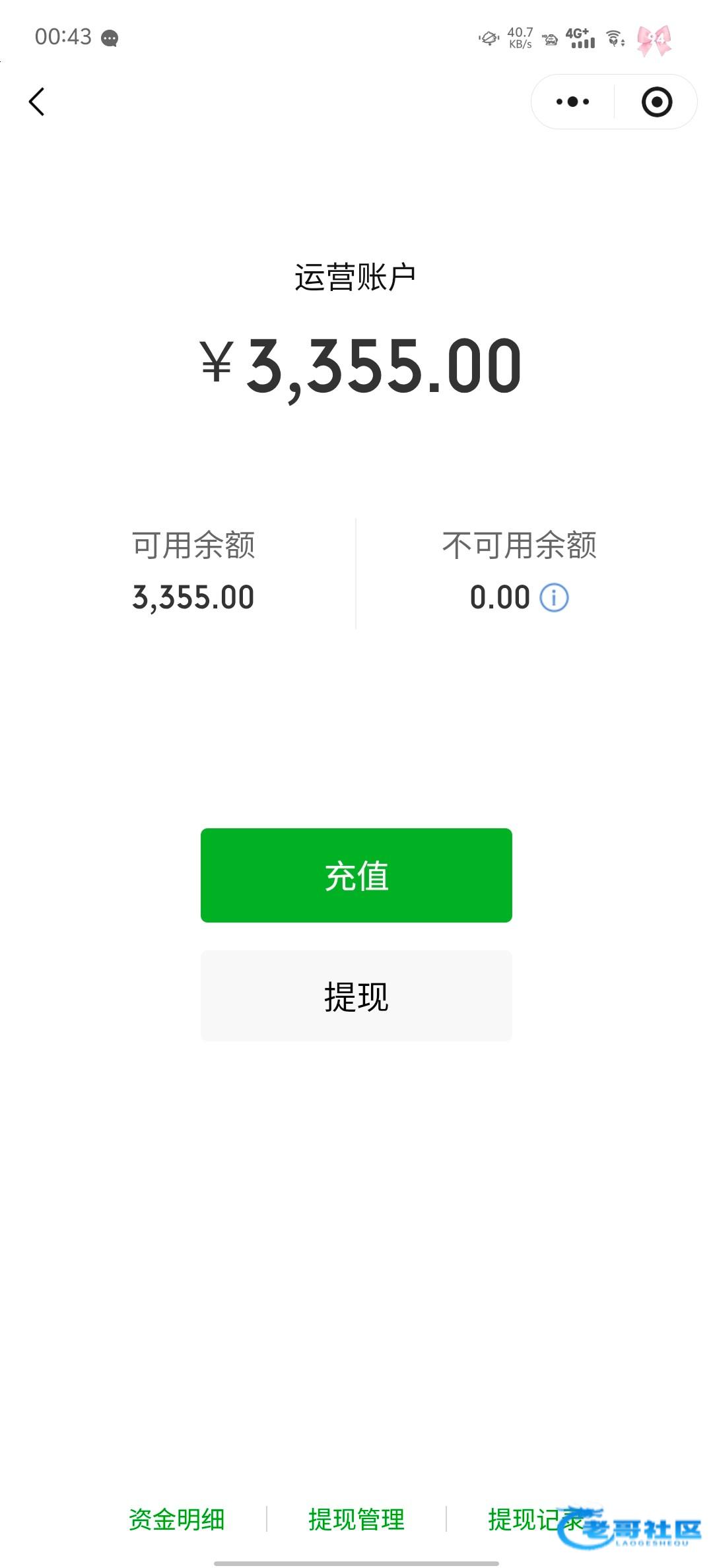Open the 资金明细 fund details link
713x1568 pixels.
pos(177,1519)
